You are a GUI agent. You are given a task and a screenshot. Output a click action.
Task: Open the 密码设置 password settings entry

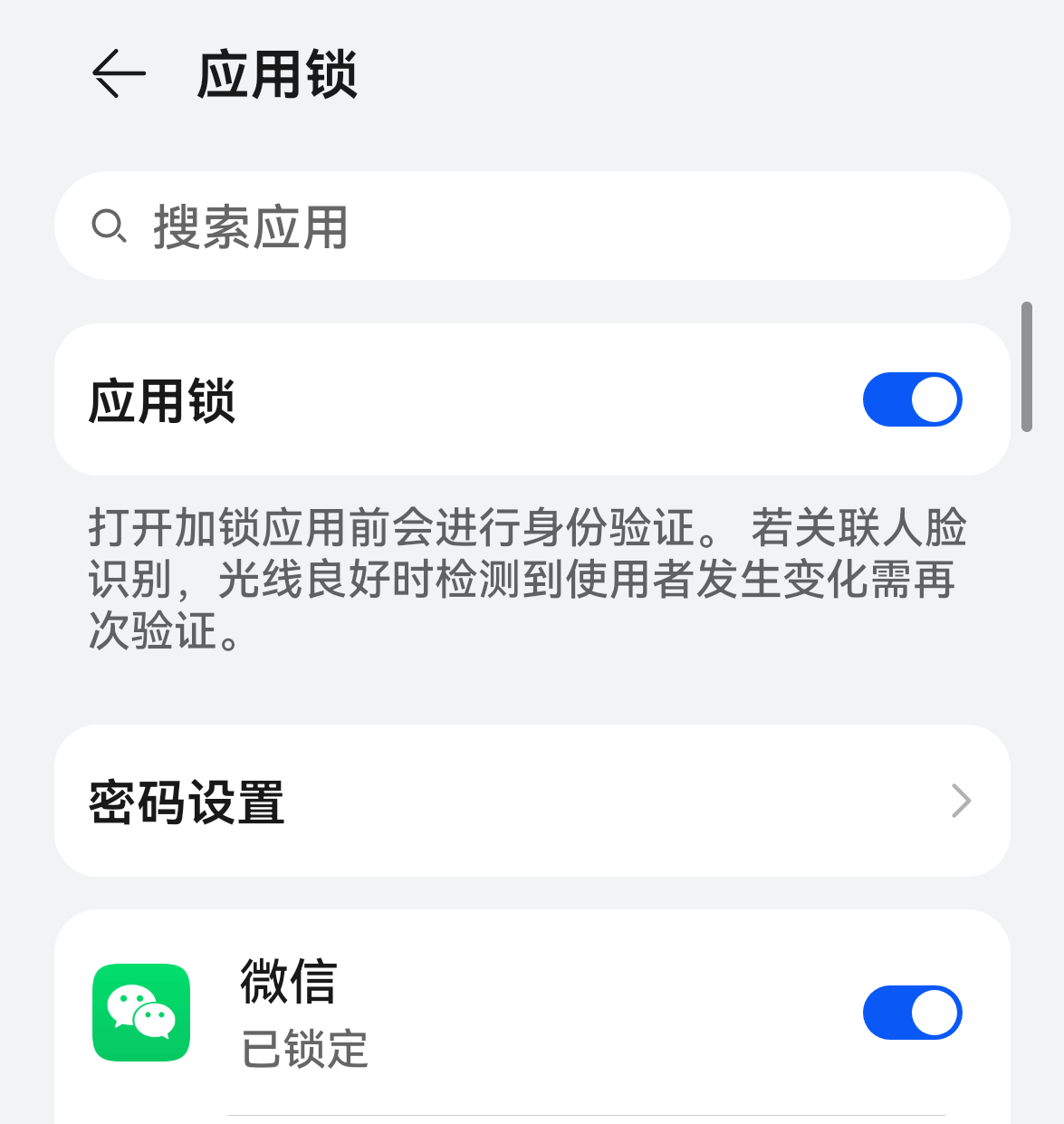point(532,800)
